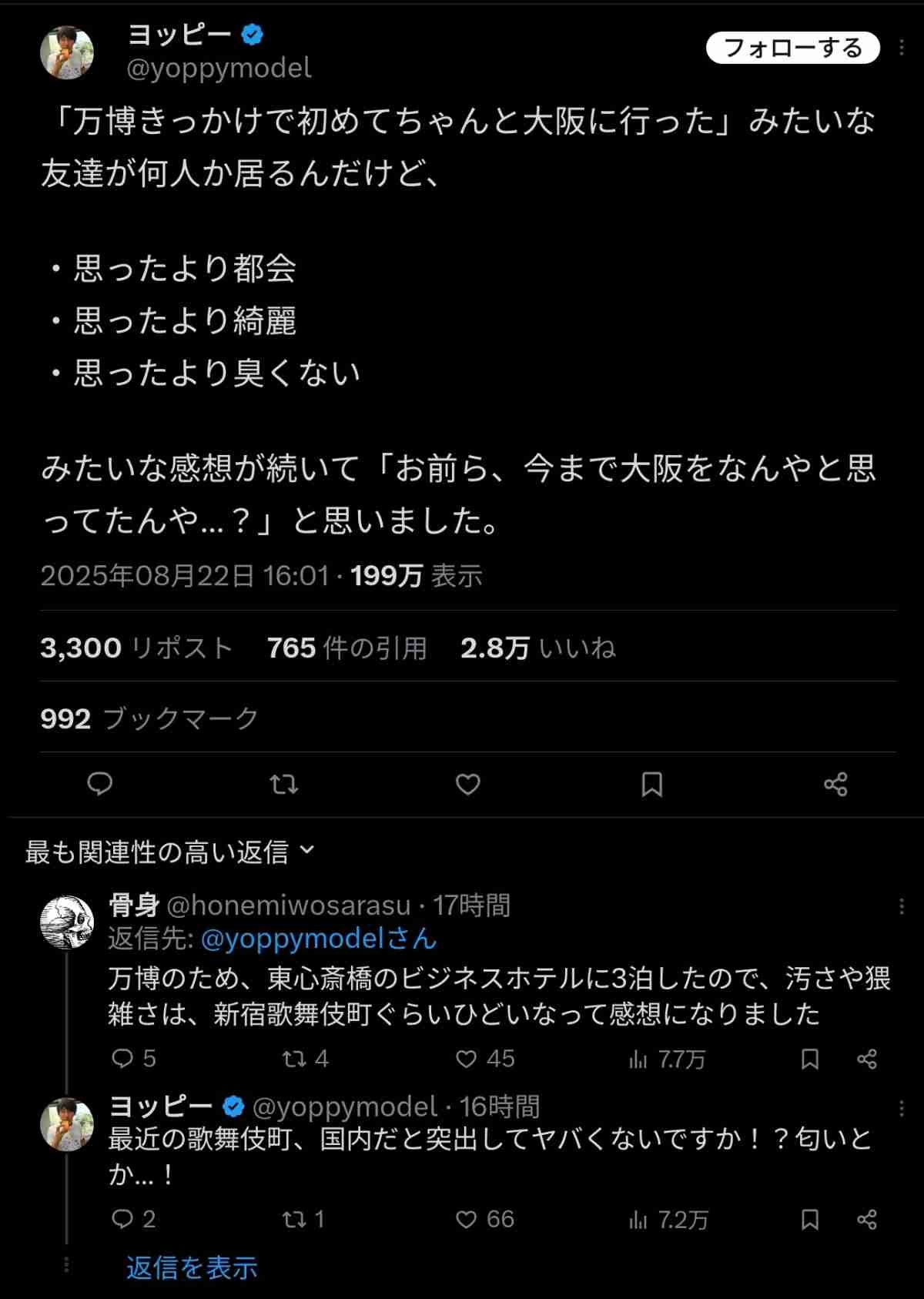Image resolution: width=924 pixels, height=1299 pixels.
Task: Open the @yoppymodelさん mention link
Action: pos(319,939)
